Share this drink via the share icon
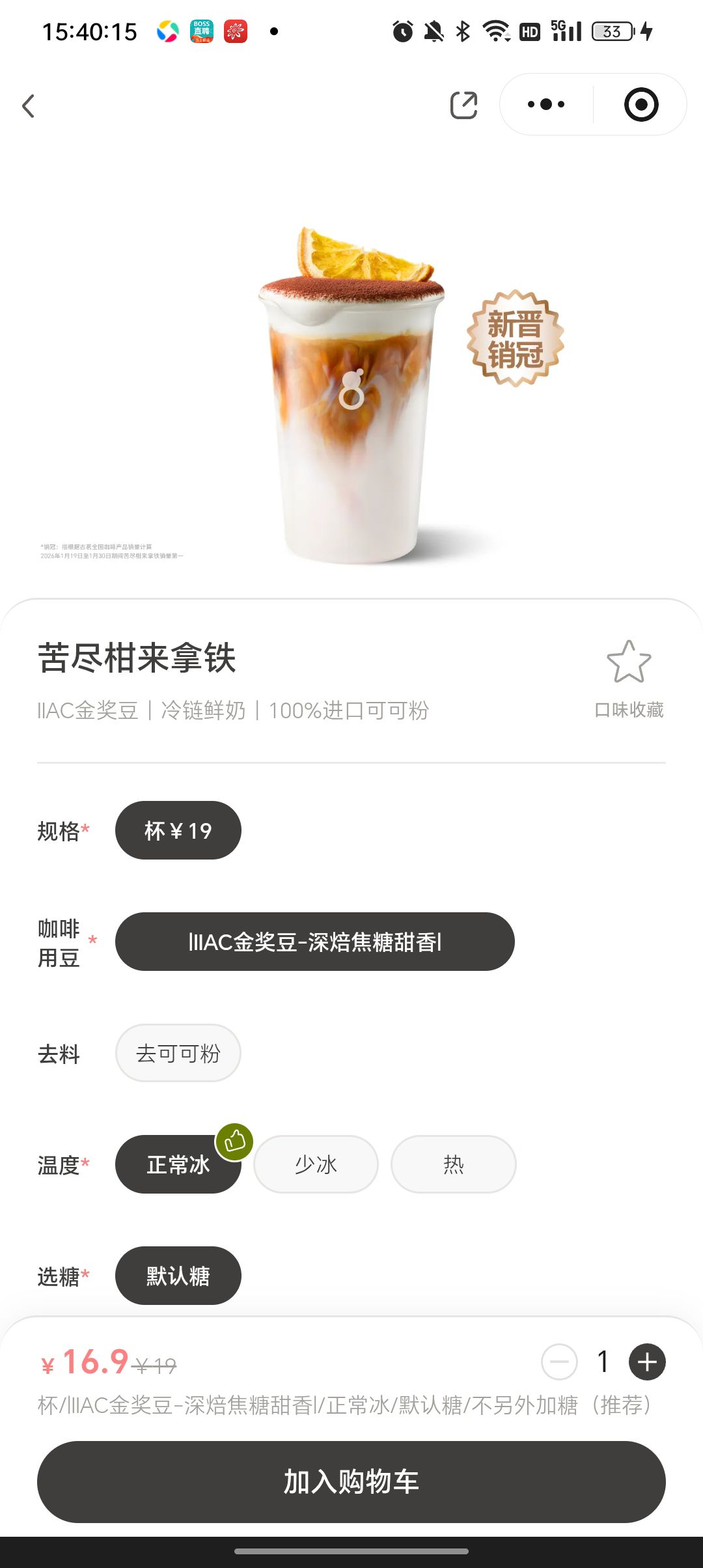This screenshot has height=1568, width=703. click(464, 105)
